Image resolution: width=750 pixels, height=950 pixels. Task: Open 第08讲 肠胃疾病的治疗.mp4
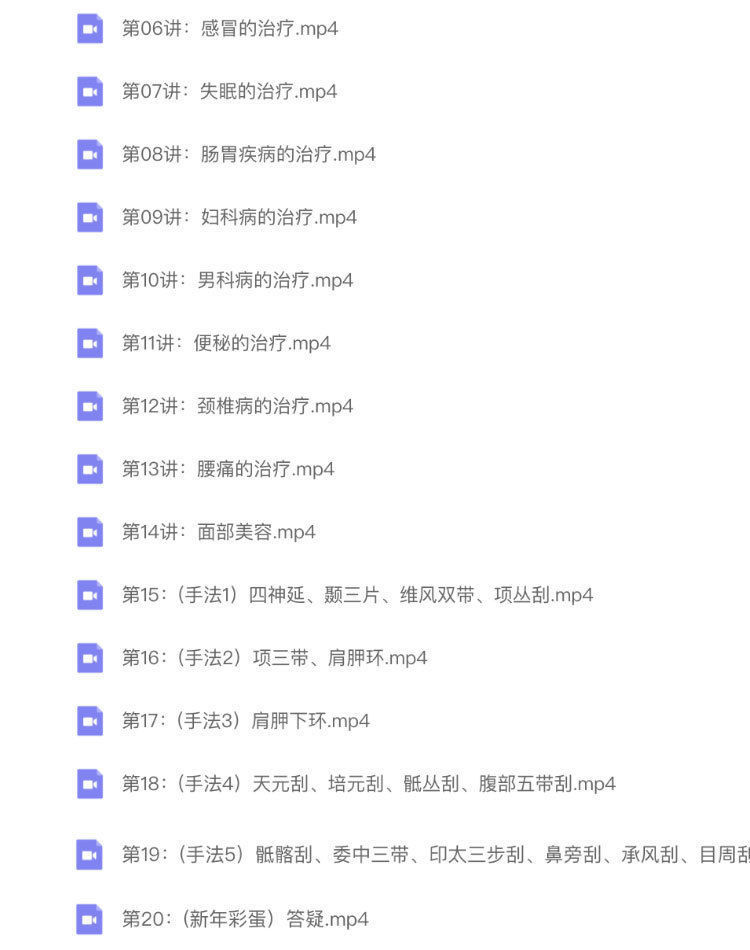[x=249, y=155]
